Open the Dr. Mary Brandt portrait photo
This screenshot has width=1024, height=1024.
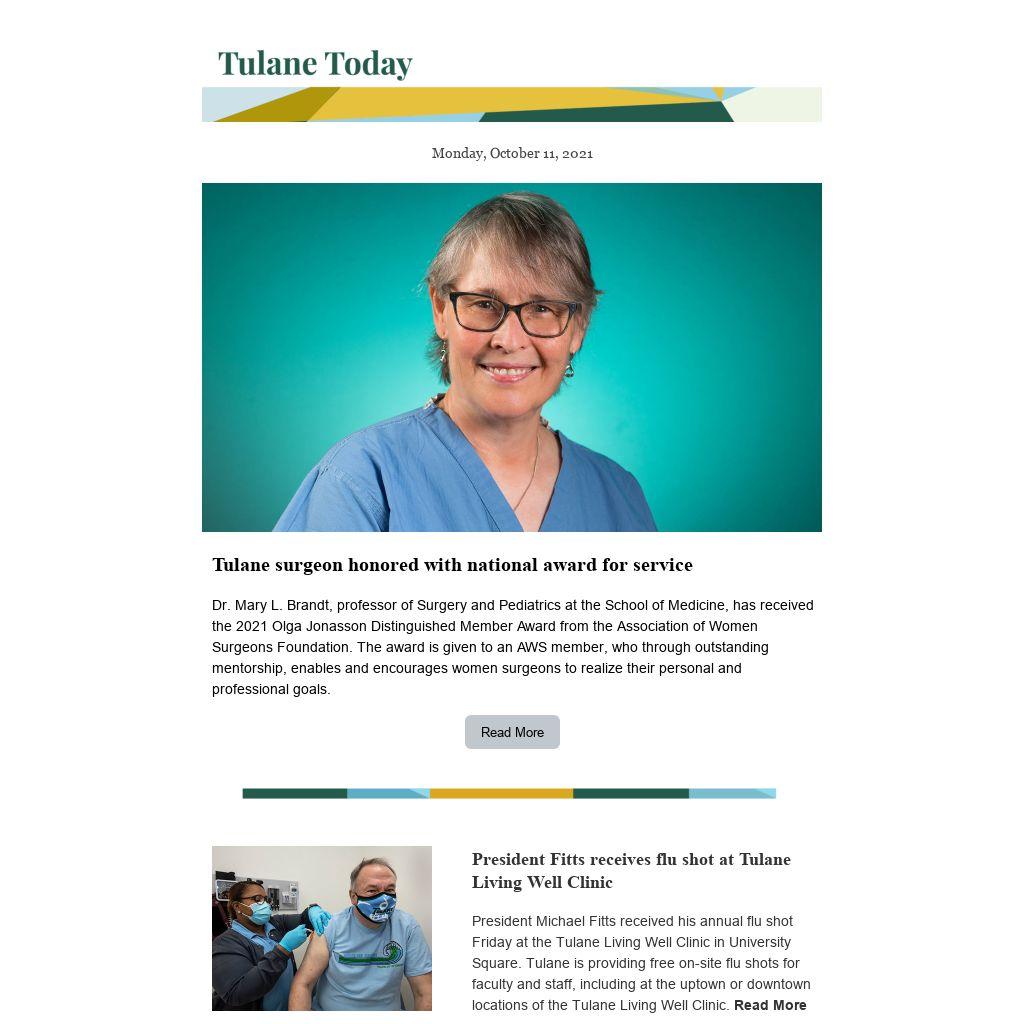coord(512,357)
